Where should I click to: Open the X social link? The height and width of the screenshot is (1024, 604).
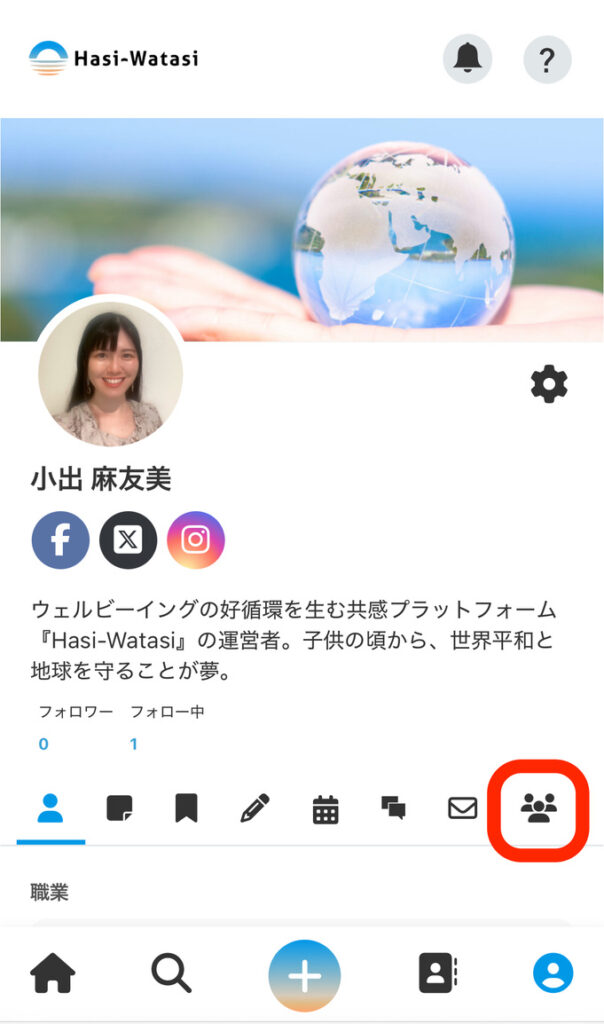click(128, 540)
